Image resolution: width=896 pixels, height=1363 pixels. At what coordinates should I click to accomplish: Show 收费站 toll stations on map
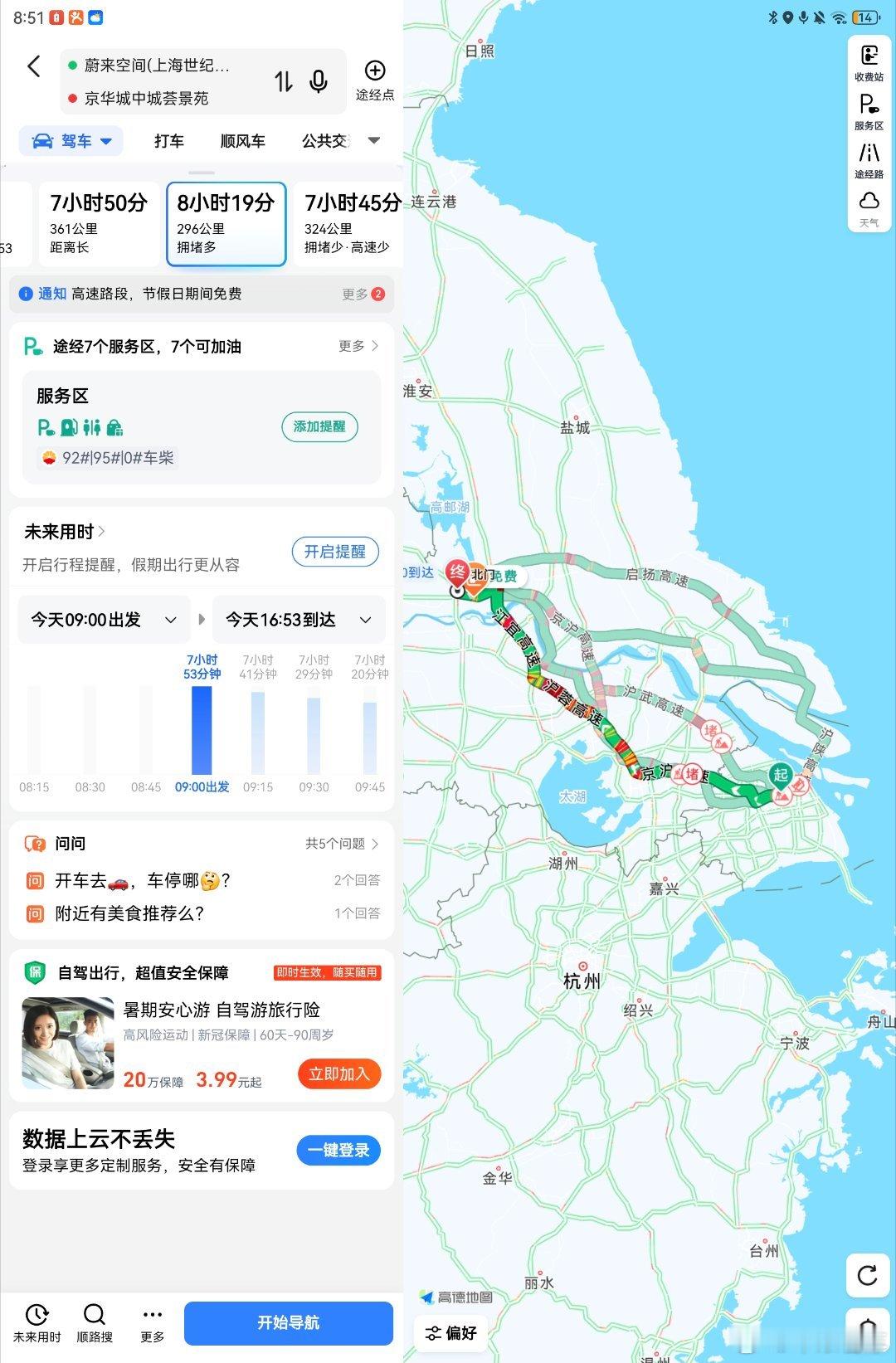pyautogui.click(x=869, y=63)
